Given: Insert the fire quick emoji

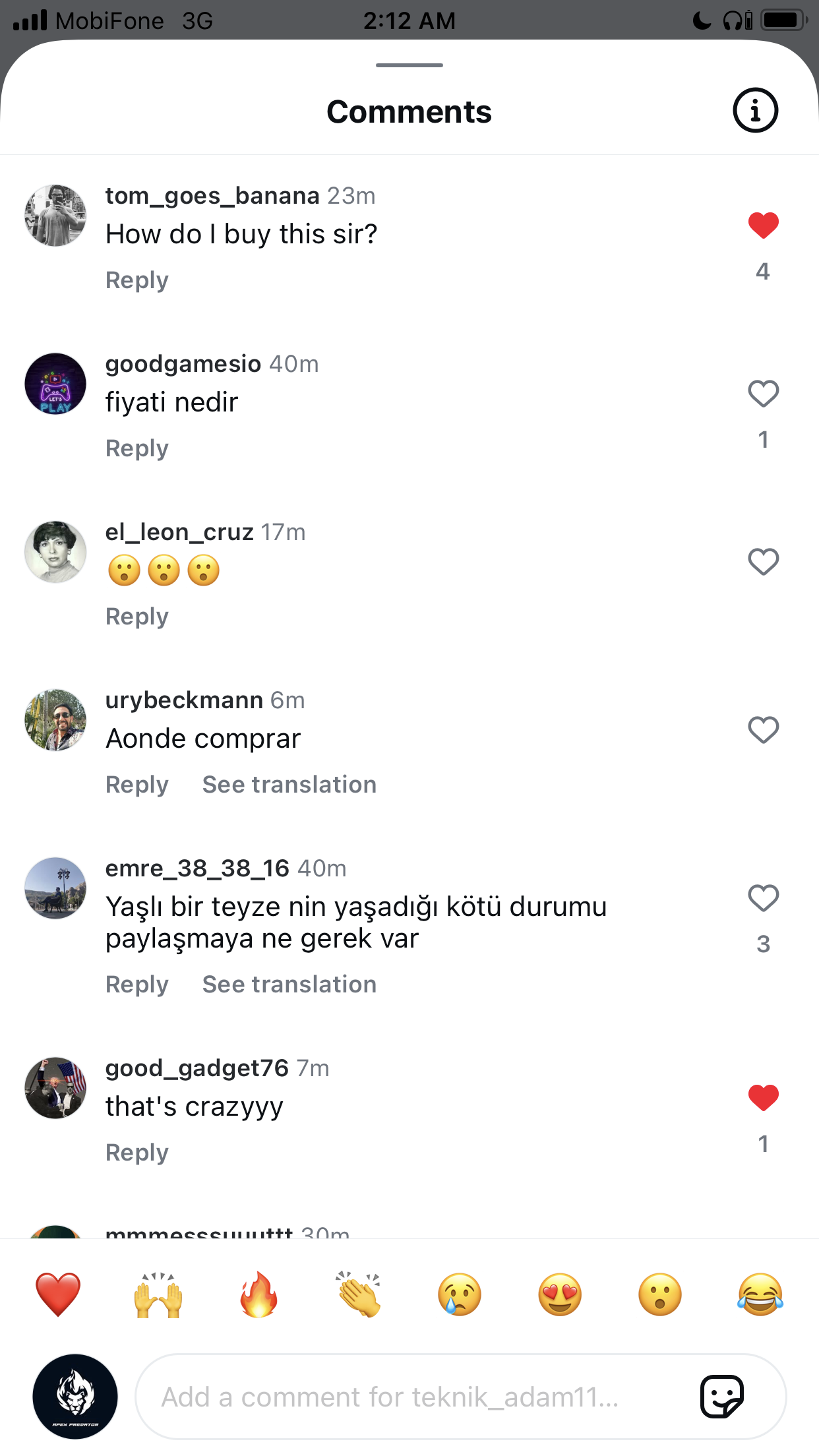Looking at the screenshot, I should [258, 1294].
